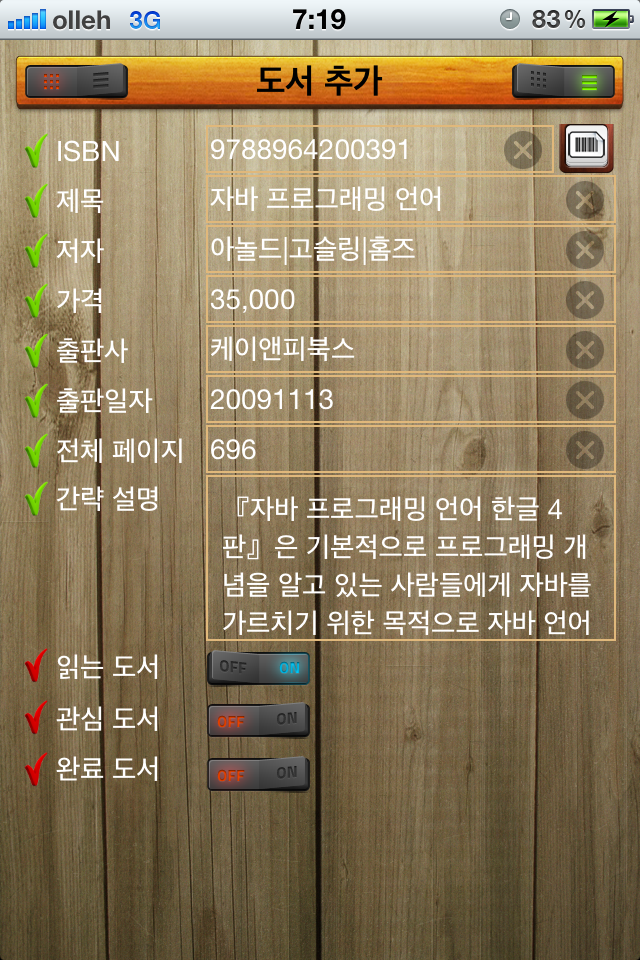Edit the 제목 field text
This screenshot has height=960, width=640.
click(380, 200)
